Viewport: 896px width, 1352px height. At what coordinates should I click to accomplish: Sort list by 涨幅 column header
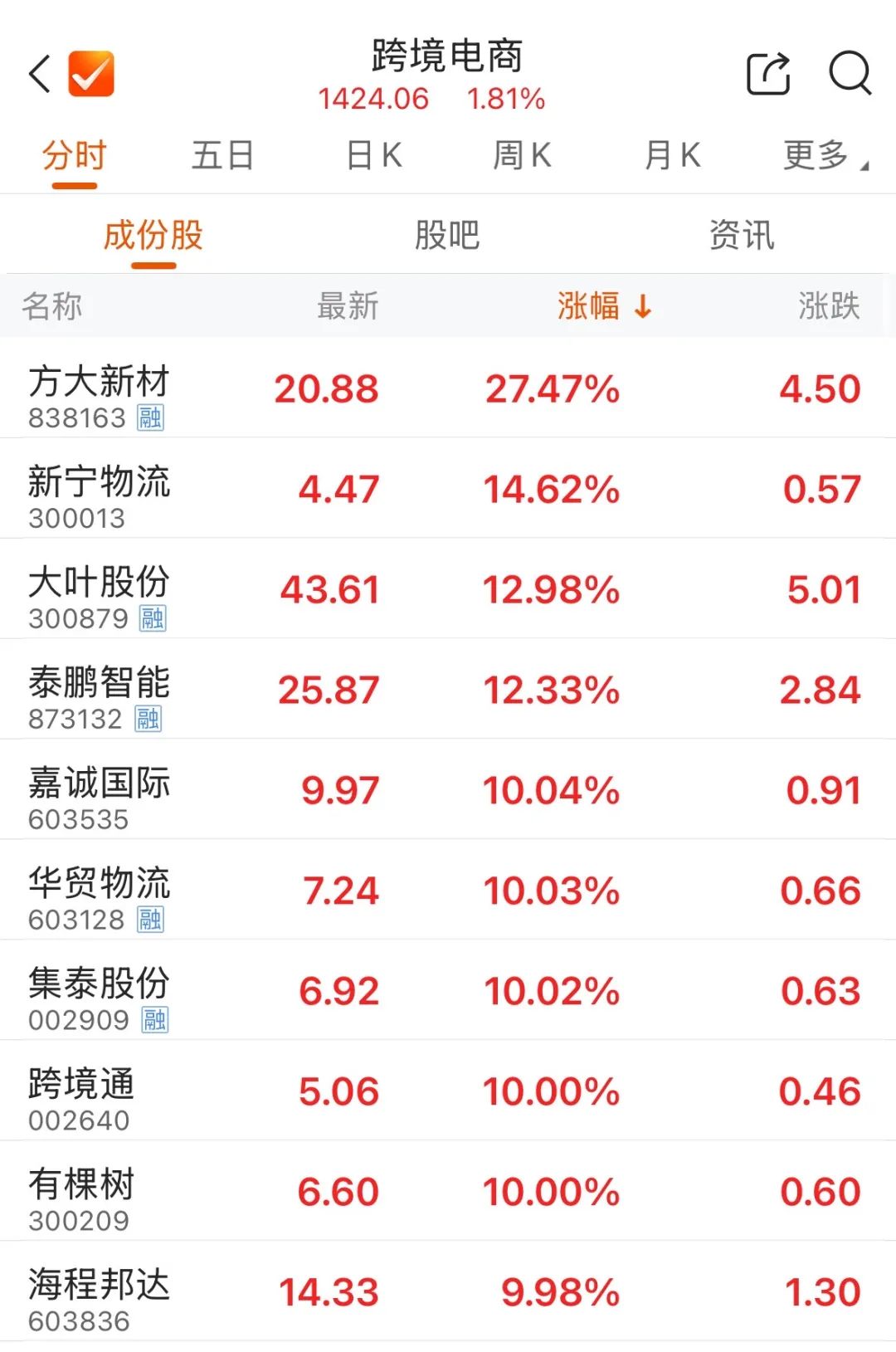pos(603,306)
